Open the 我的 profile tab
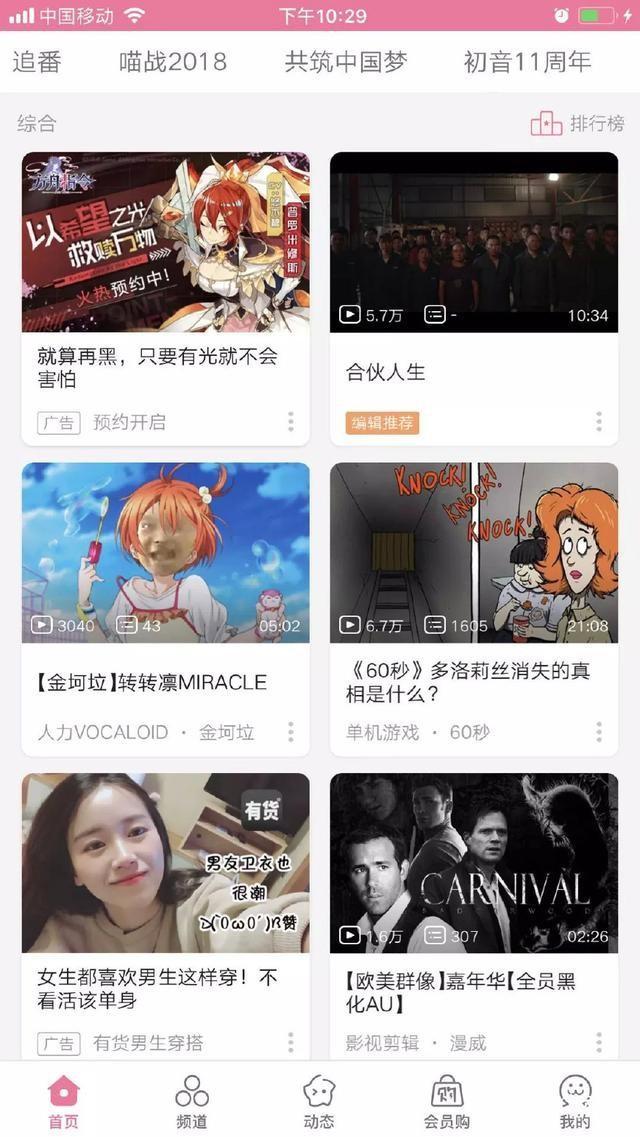This screenshot has width=640, height=1137. click(575, 1100)
